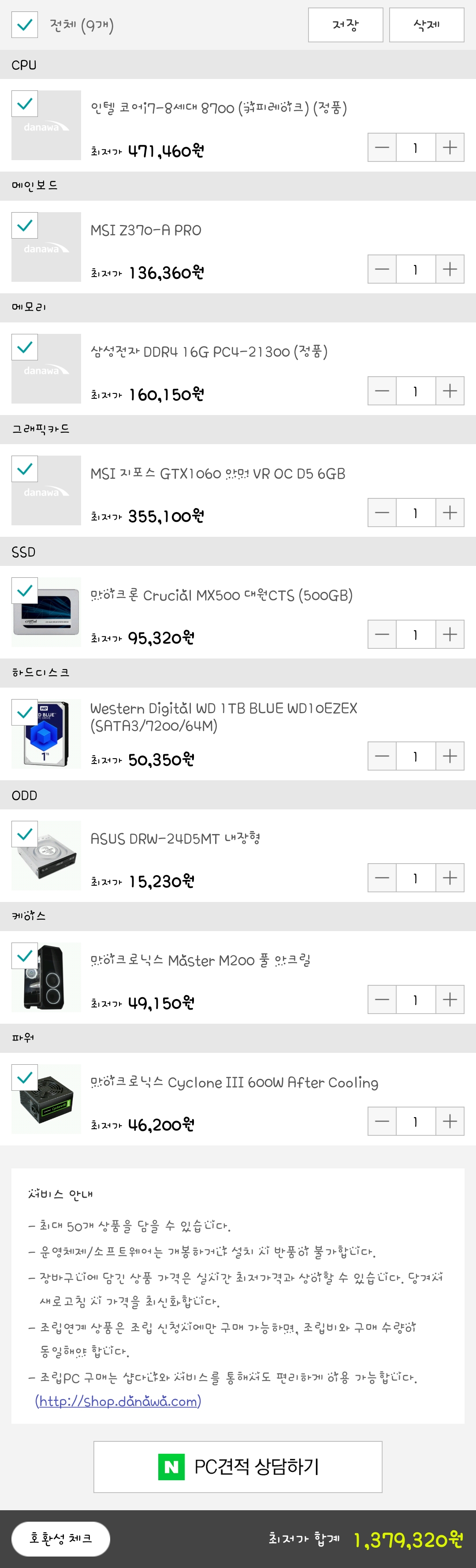476x1568 pixels.
Task: Open the shop.danawa.com link
Action: point(118,1401)
